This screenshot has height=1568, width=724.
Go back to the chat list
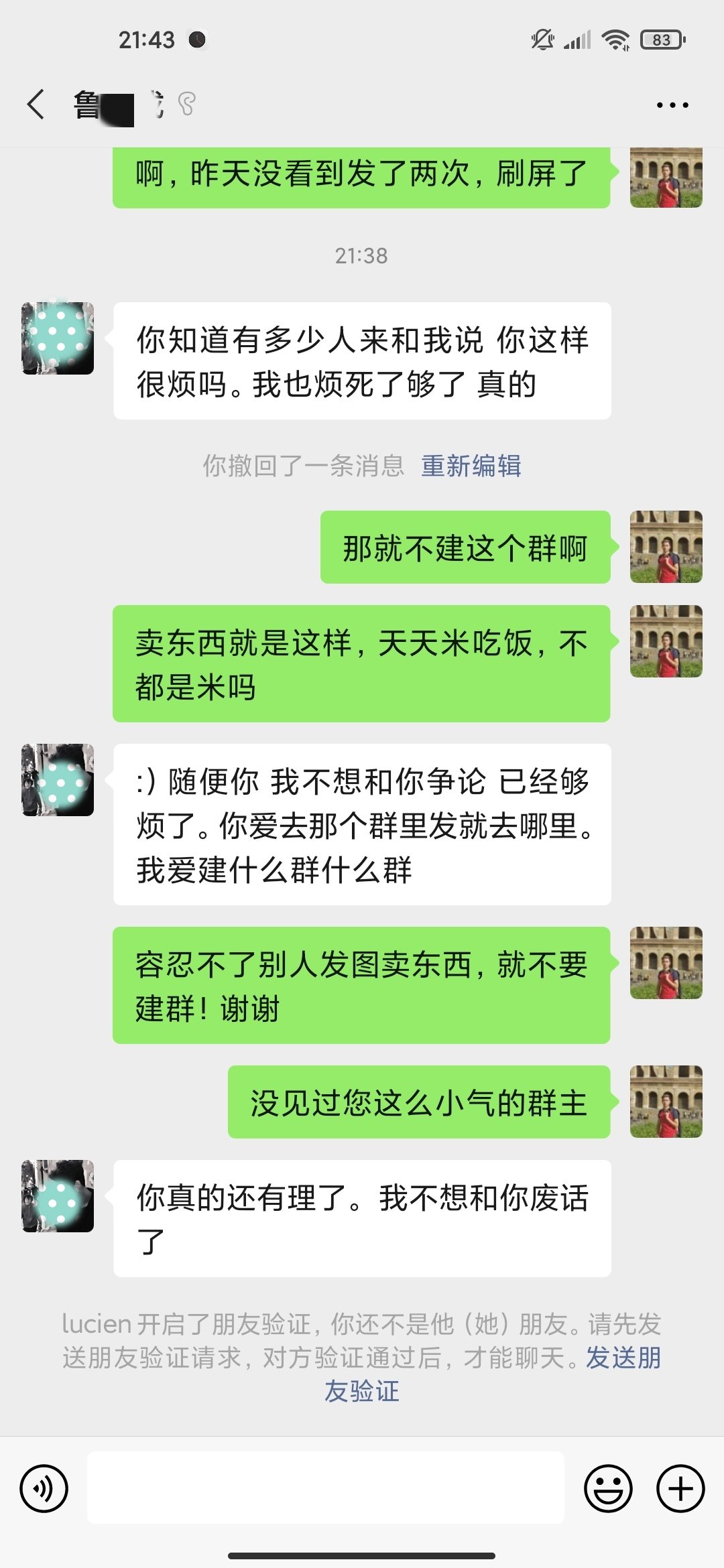[36, 105]
